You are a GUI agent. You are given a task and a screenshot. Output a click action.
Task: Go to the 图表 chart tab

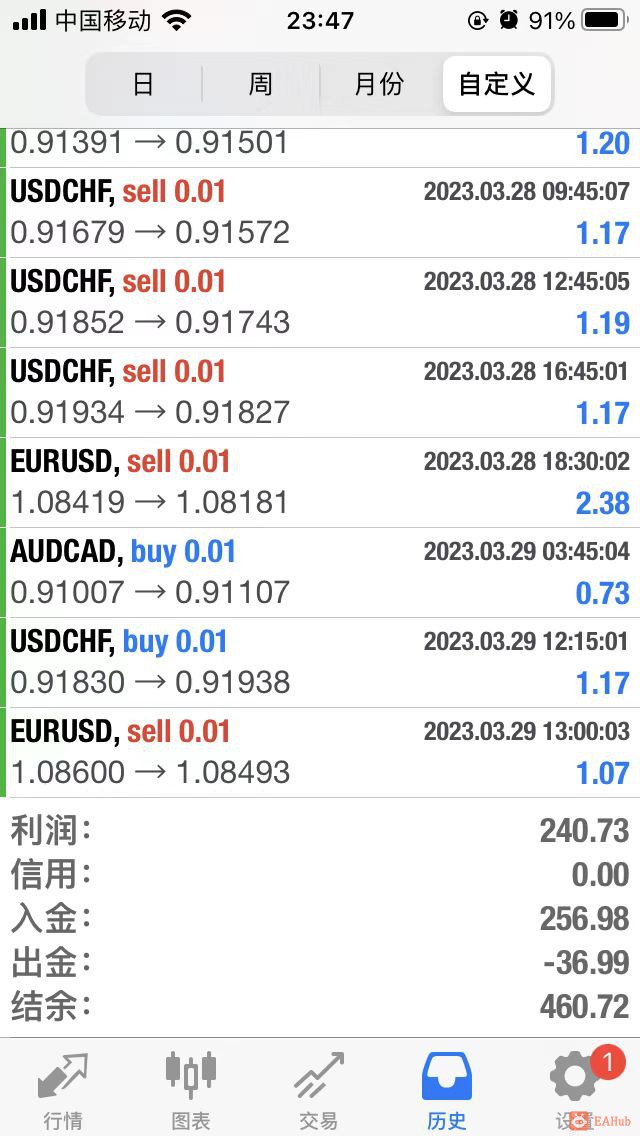(190, 1090)
